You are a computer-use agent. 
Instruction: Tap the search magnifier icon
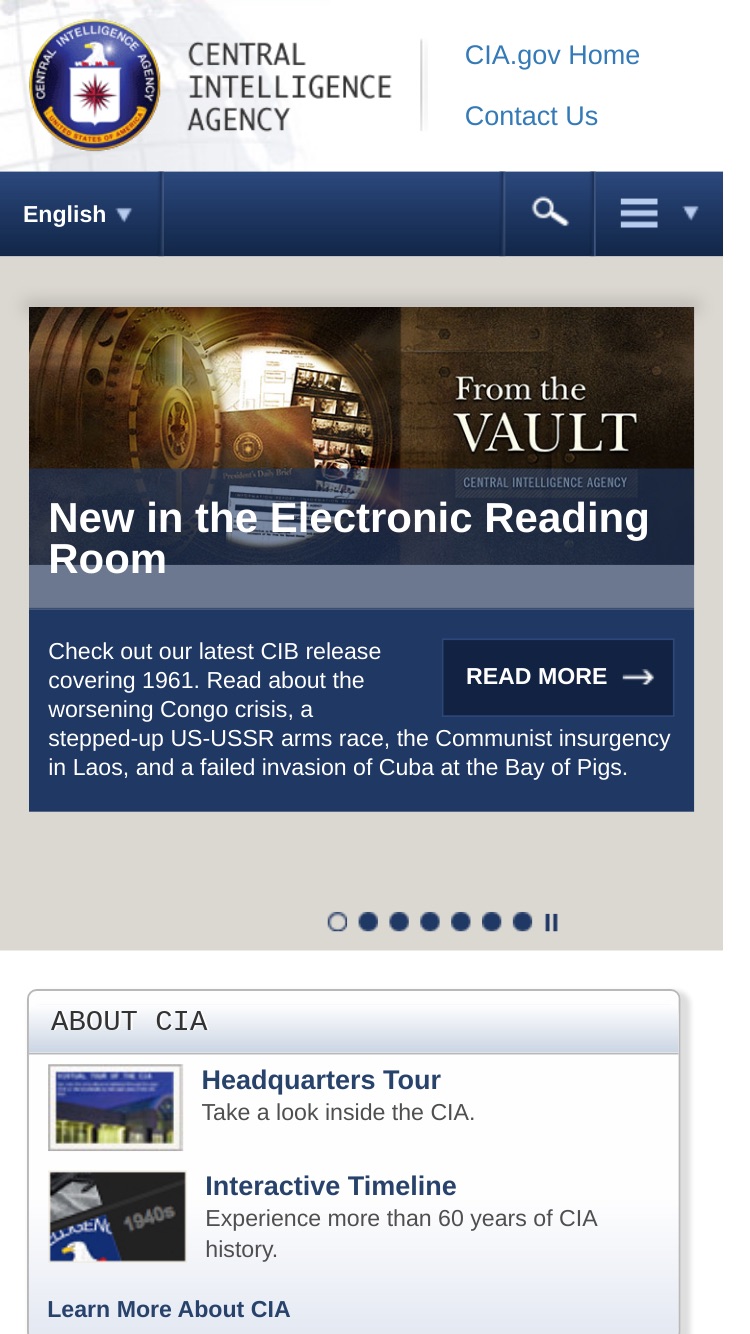point(549,213)
